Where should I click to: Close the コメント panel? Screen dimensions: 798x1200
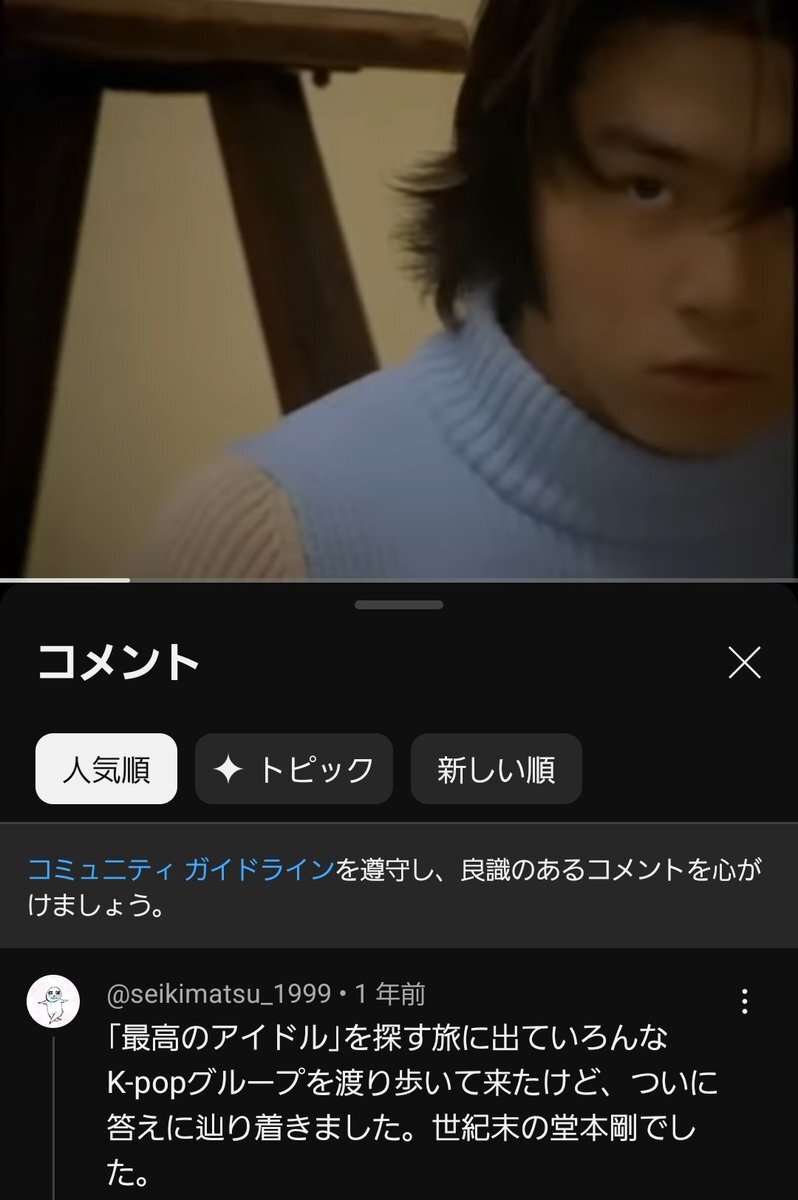click(x=744, y=663)
